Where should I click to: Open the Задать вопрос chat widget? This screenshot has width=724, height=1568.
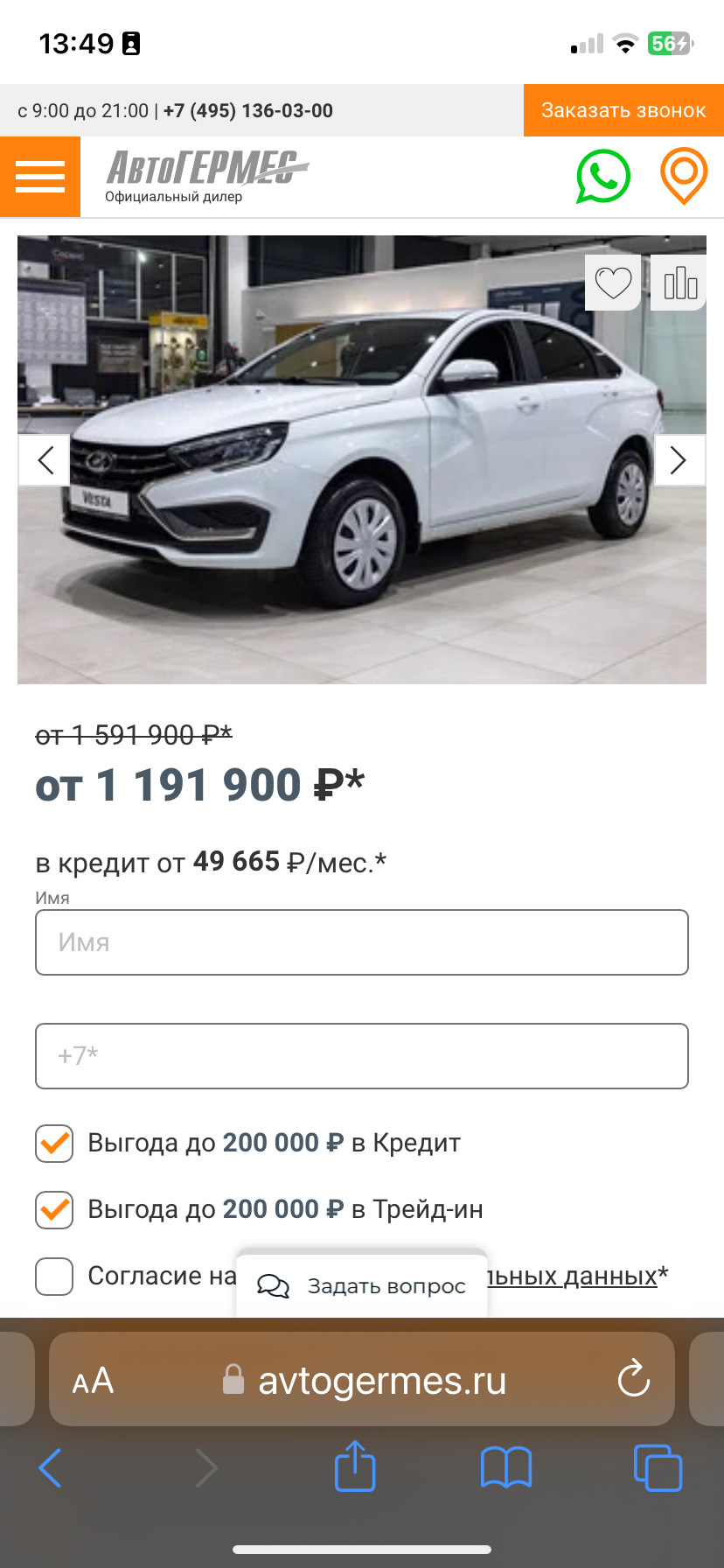[362, 1286]
